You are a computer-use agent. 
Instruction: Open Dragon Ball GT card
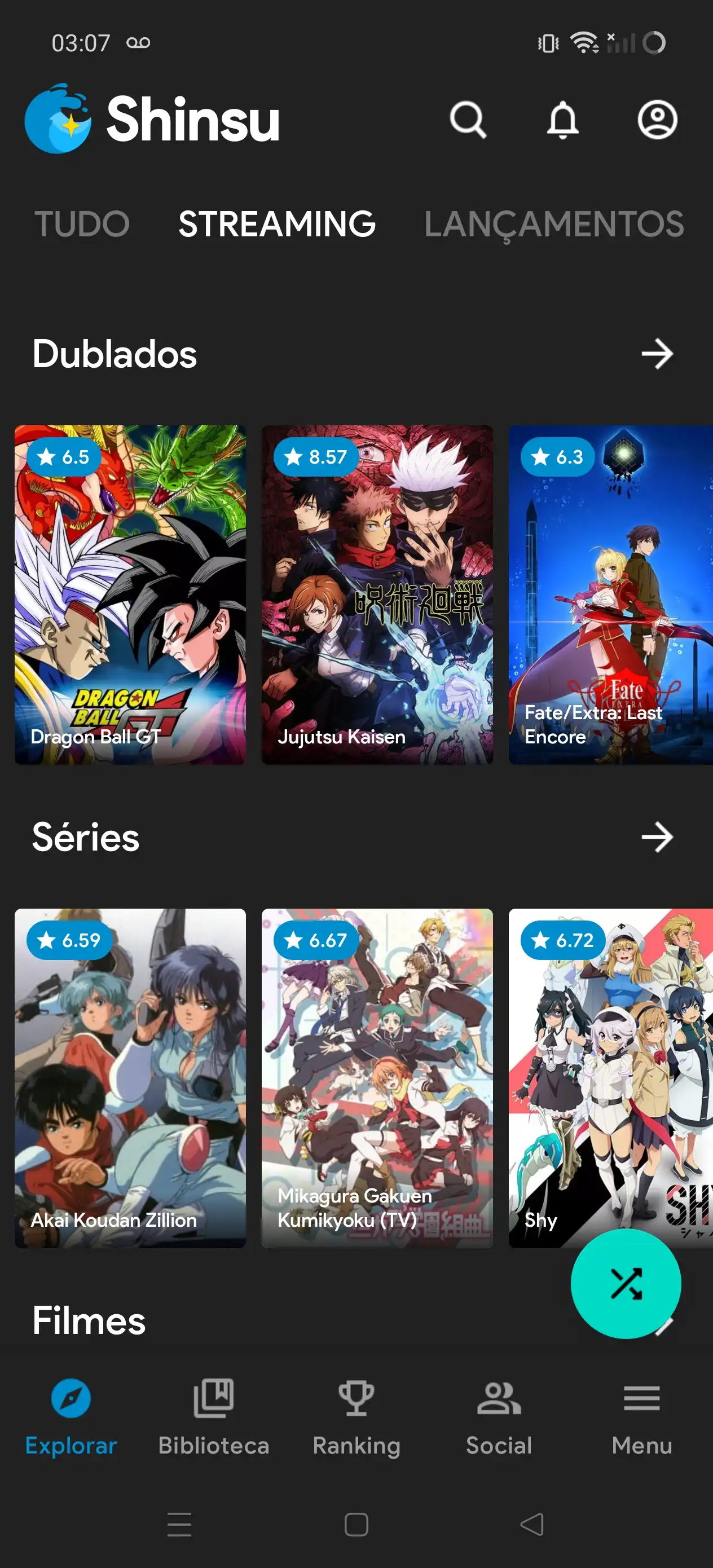pos(130,594)
